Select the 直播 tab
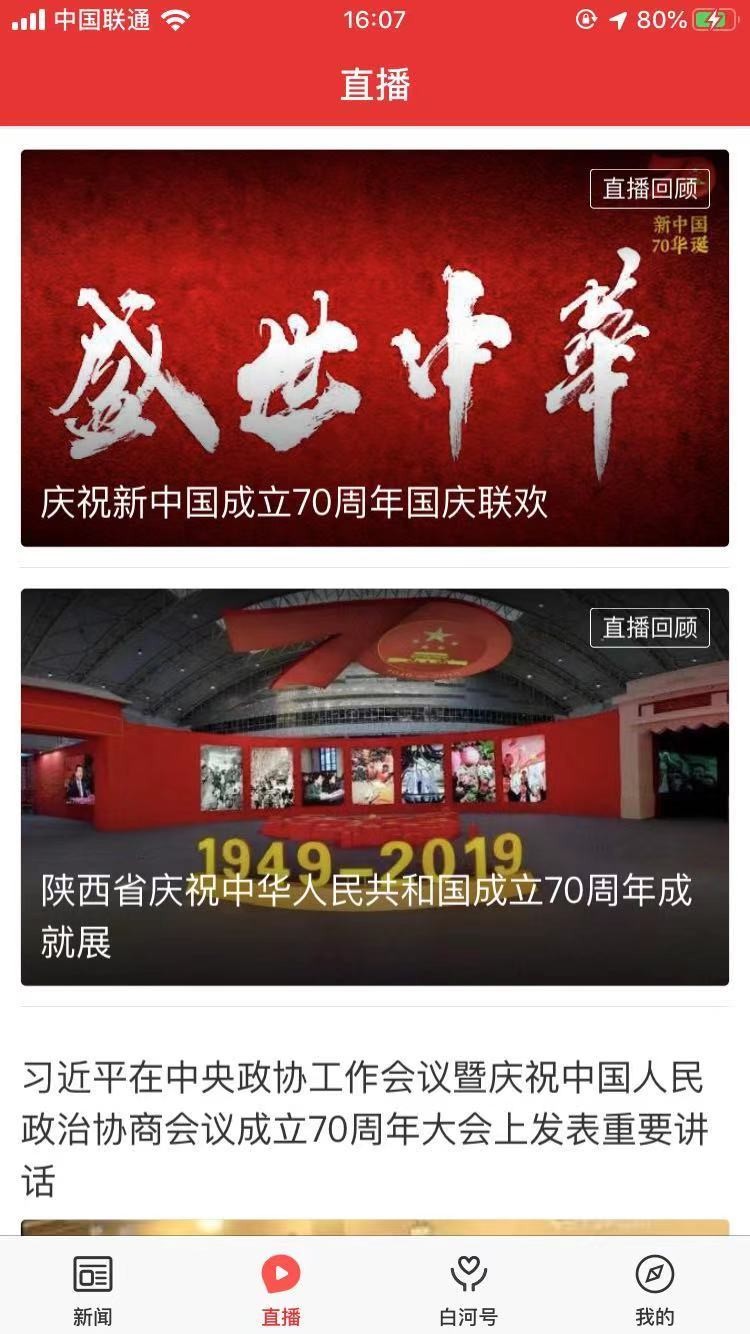 [x=281, y=1288]
